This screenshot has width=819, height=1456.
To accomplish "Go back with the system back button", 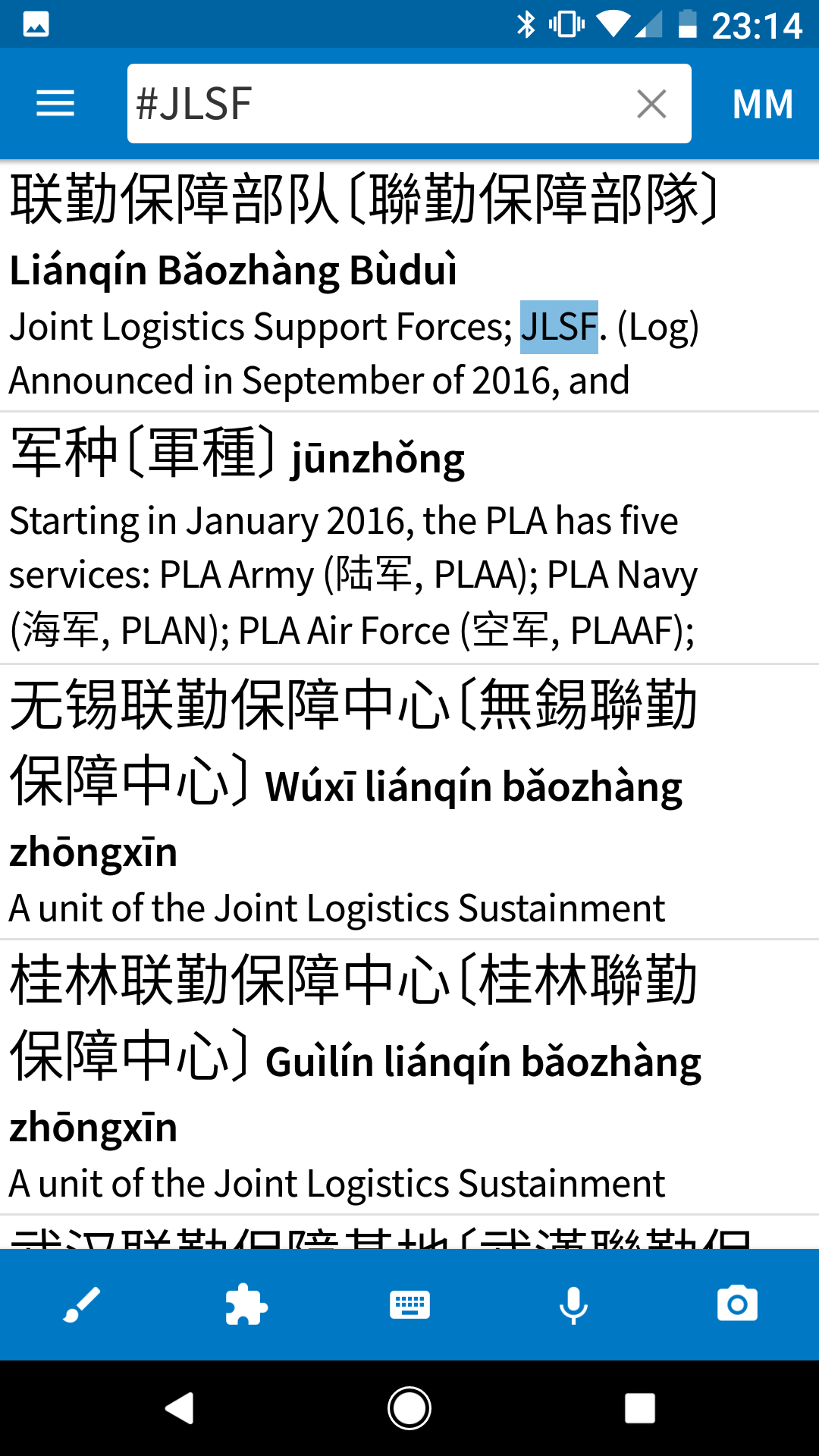I will click(x=180, y=1408).
